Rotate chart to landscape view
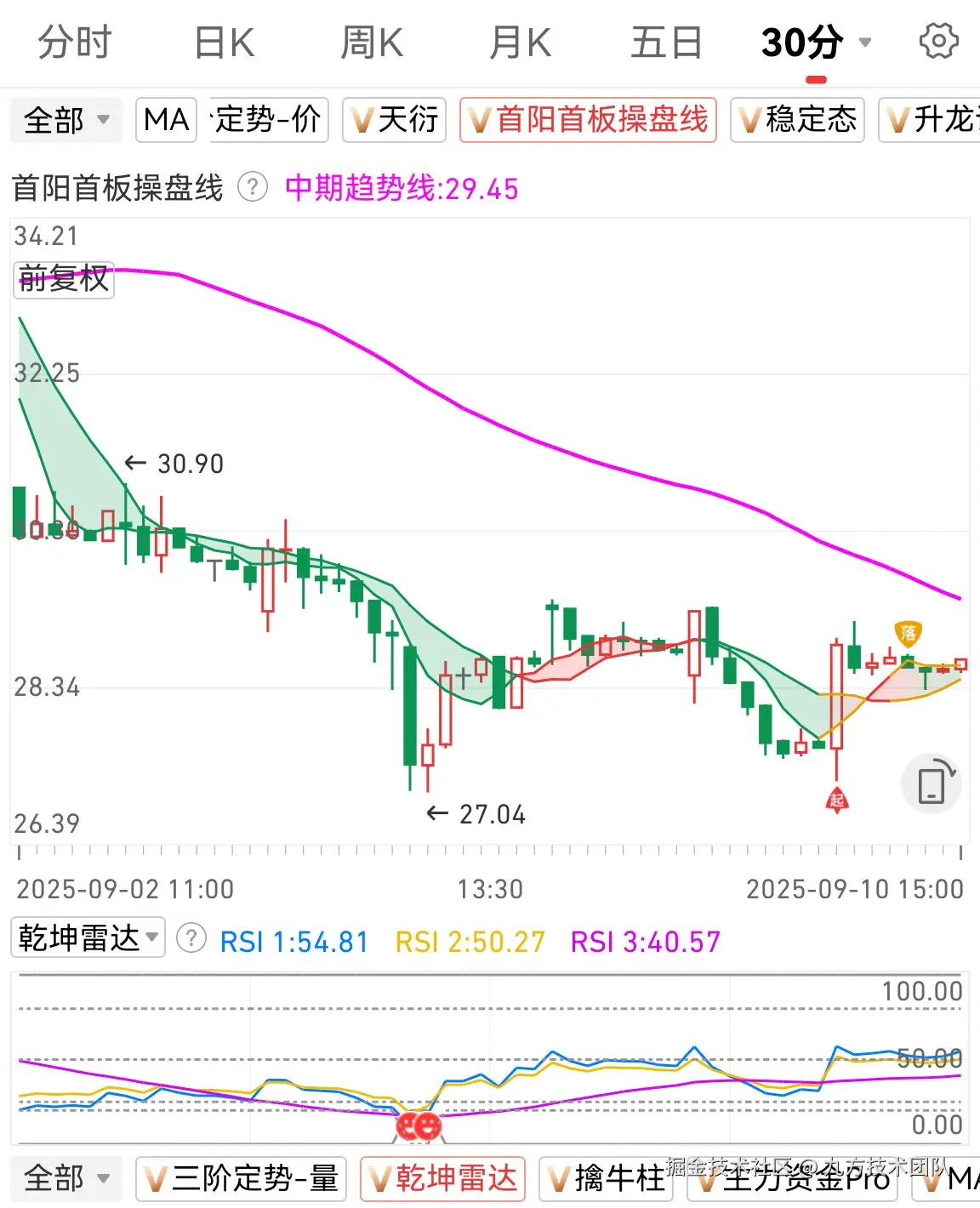Screen dimensions: 980x1208 (932, 783)
